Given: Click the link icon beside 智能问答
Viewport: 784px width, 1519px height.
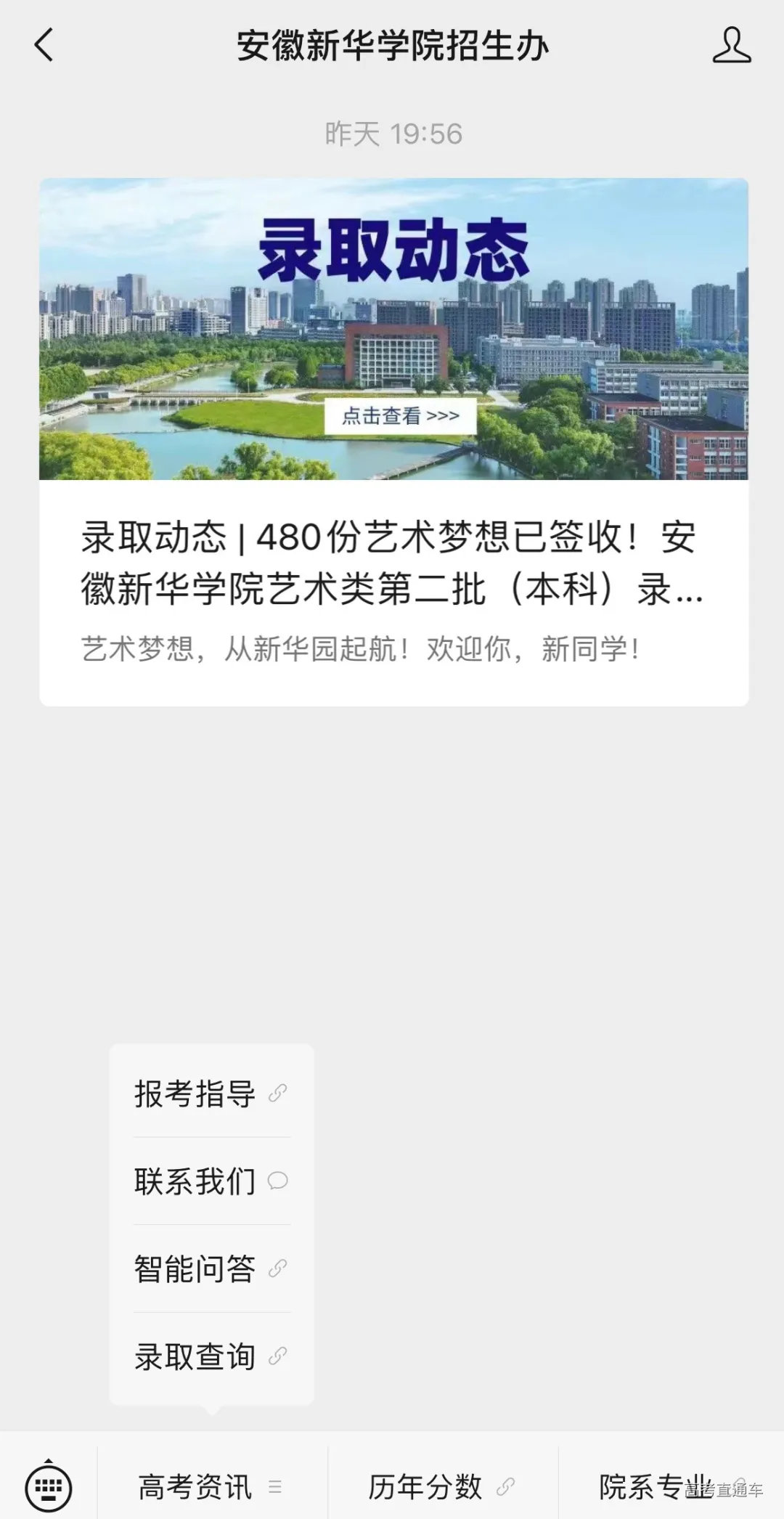Looking at the screenshot, I should tap(277, 1268).
